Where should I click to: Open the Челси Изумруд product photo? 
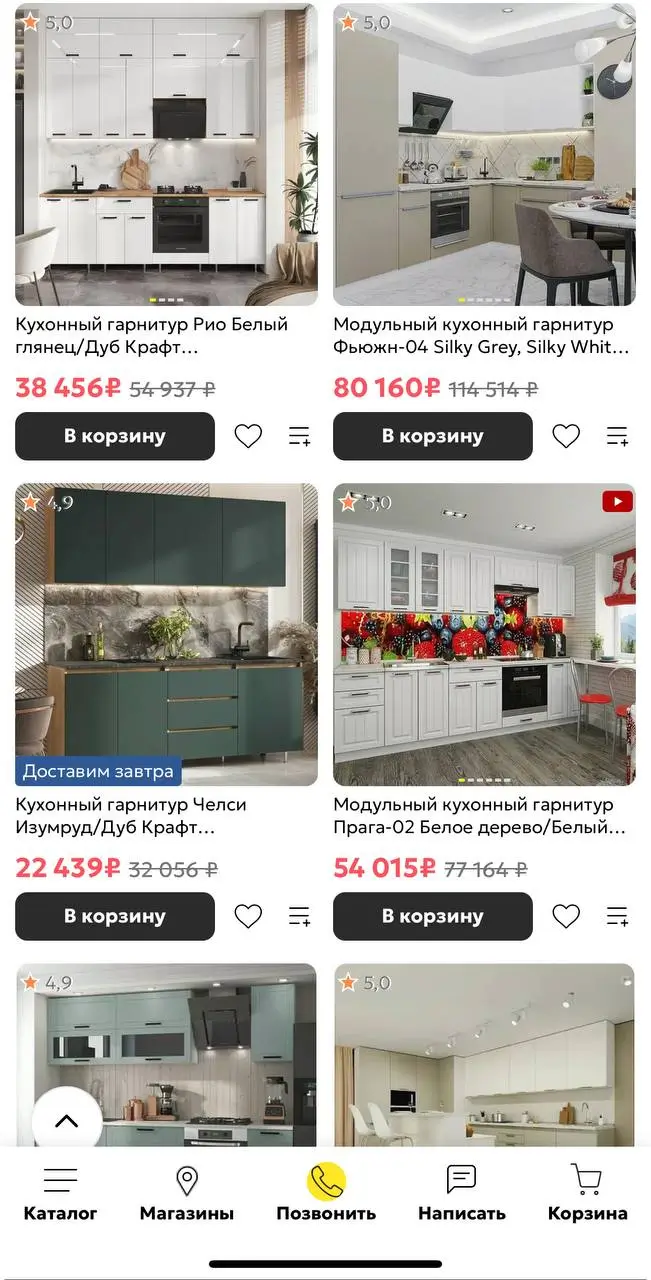(x=166, y=635)
